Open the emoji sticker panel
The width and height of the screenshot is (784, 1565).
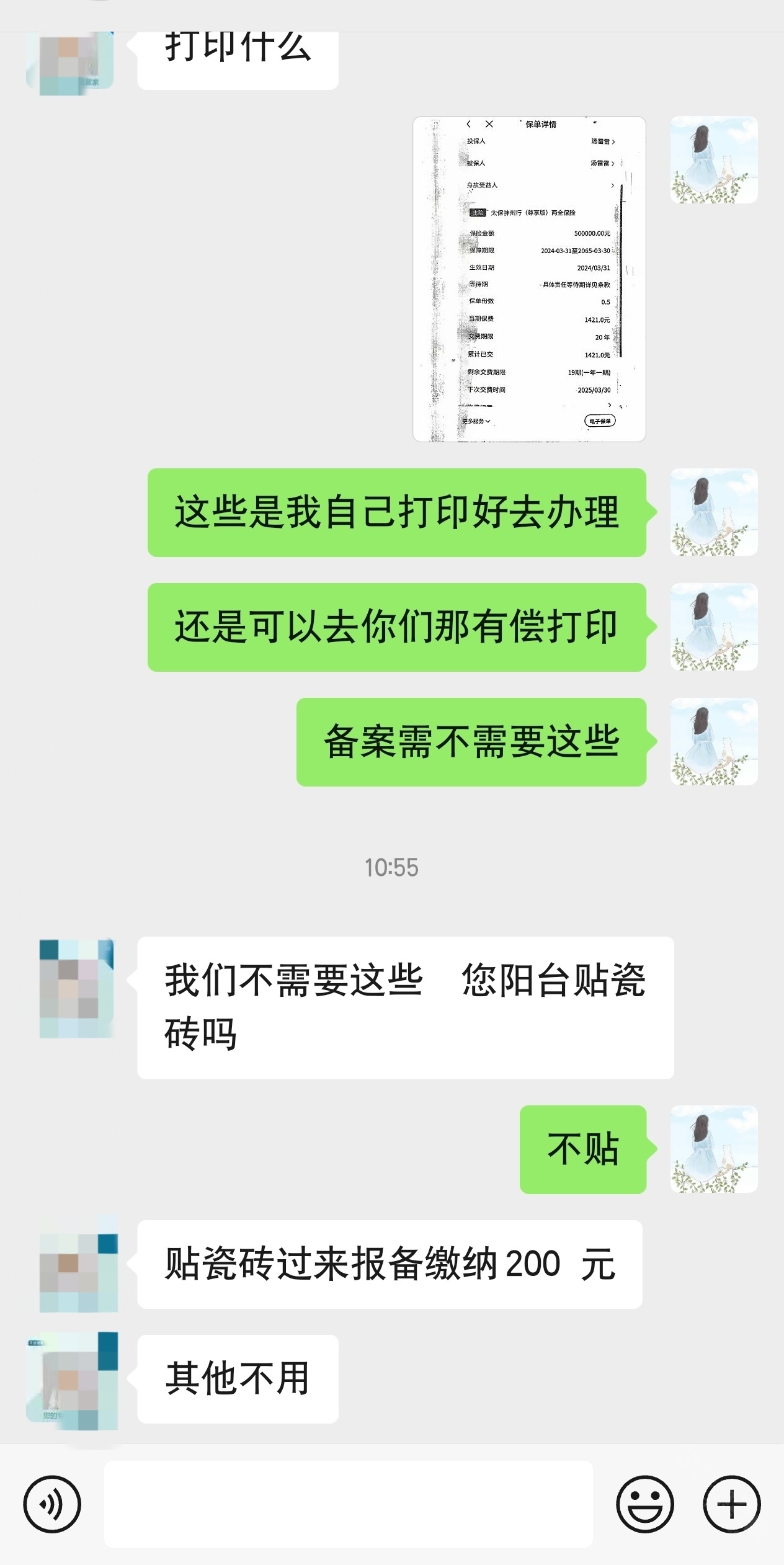tap(644, 1504)
